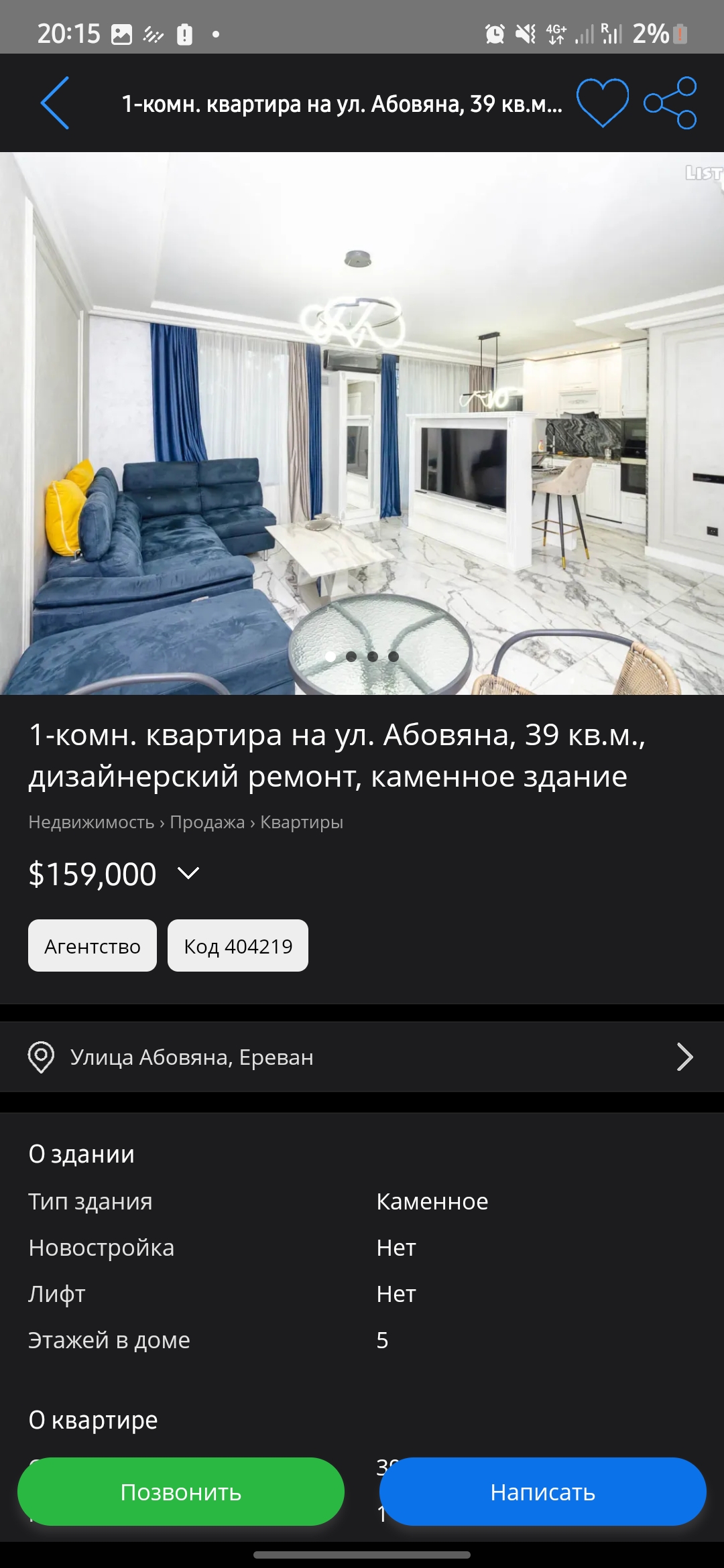Tap the Агентство chip
This screenshot has width=724, height=1568.
[93, 945]
